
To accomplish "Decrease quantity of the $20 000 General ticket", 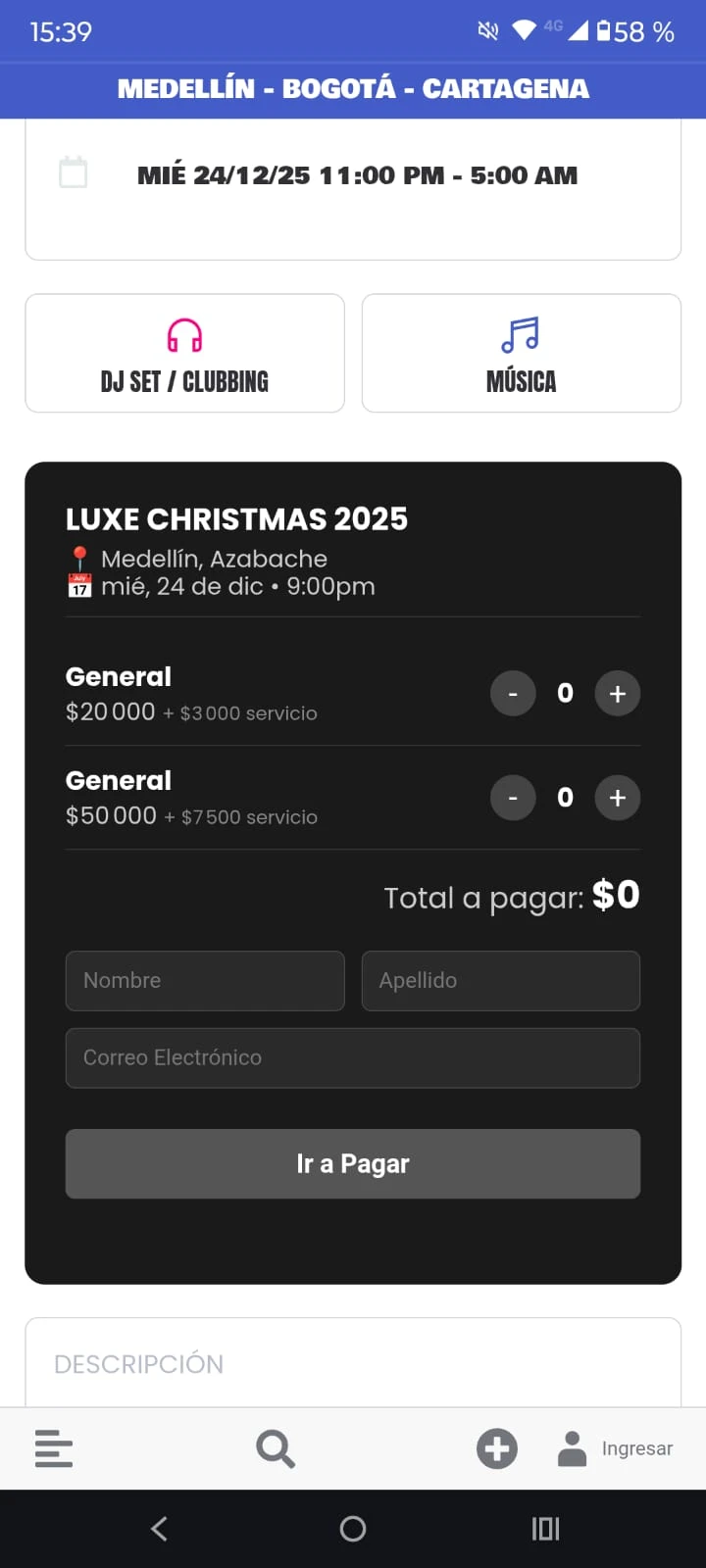I will pos(513,694).
